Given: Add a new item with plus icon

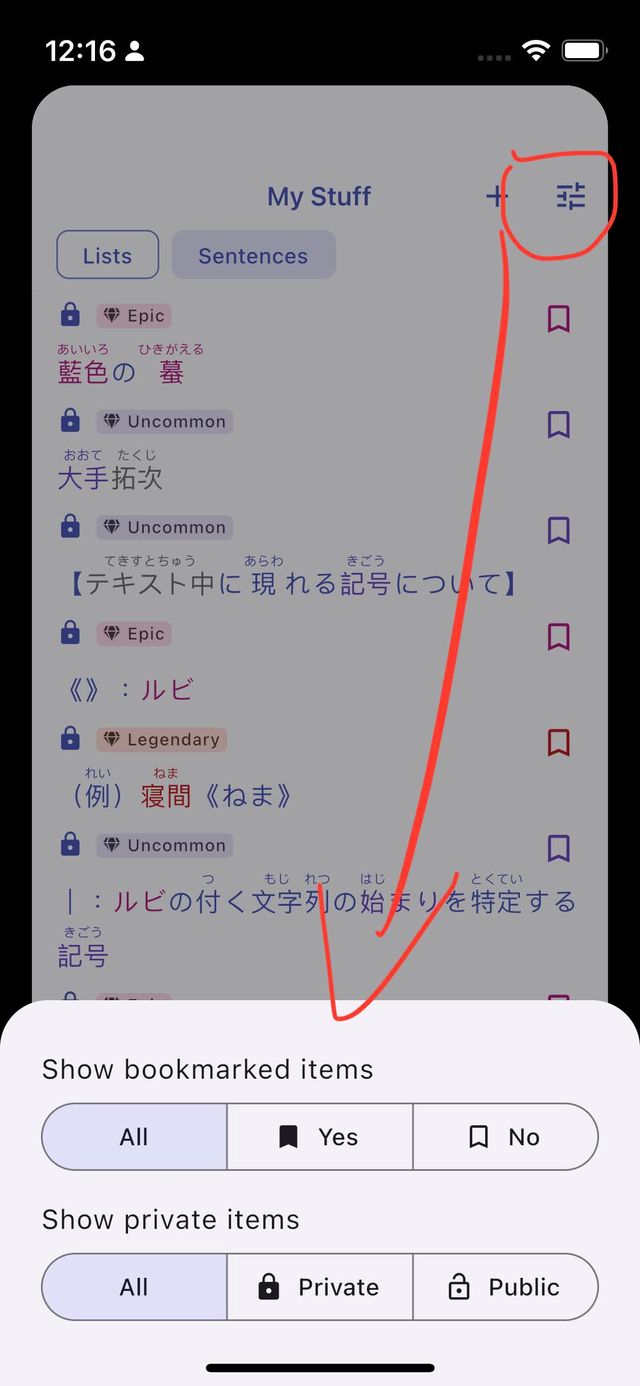Looking at the screenshot, I should [496, 197].
